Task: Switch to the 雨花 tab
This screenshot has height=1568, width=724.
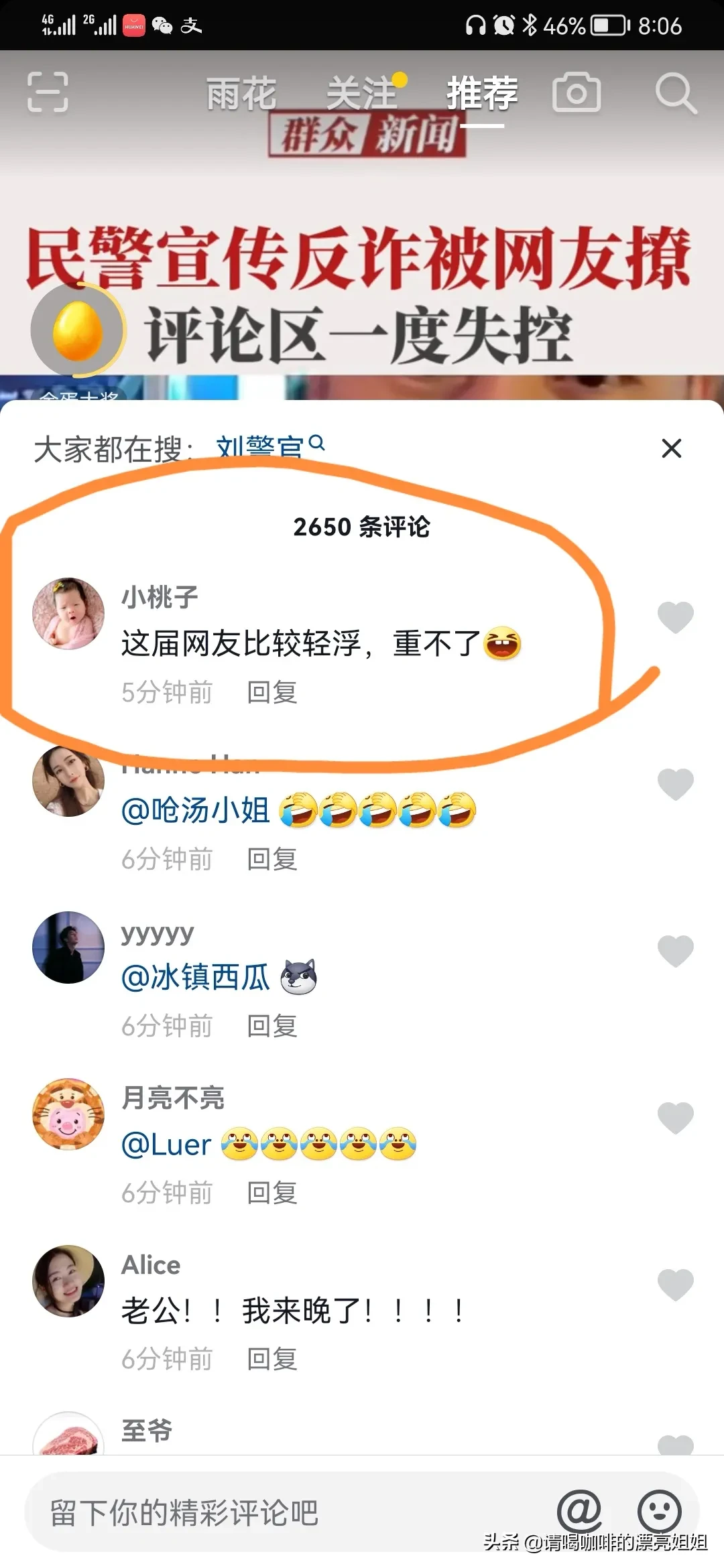Action: pyautogui.click(x=241, y=92)
